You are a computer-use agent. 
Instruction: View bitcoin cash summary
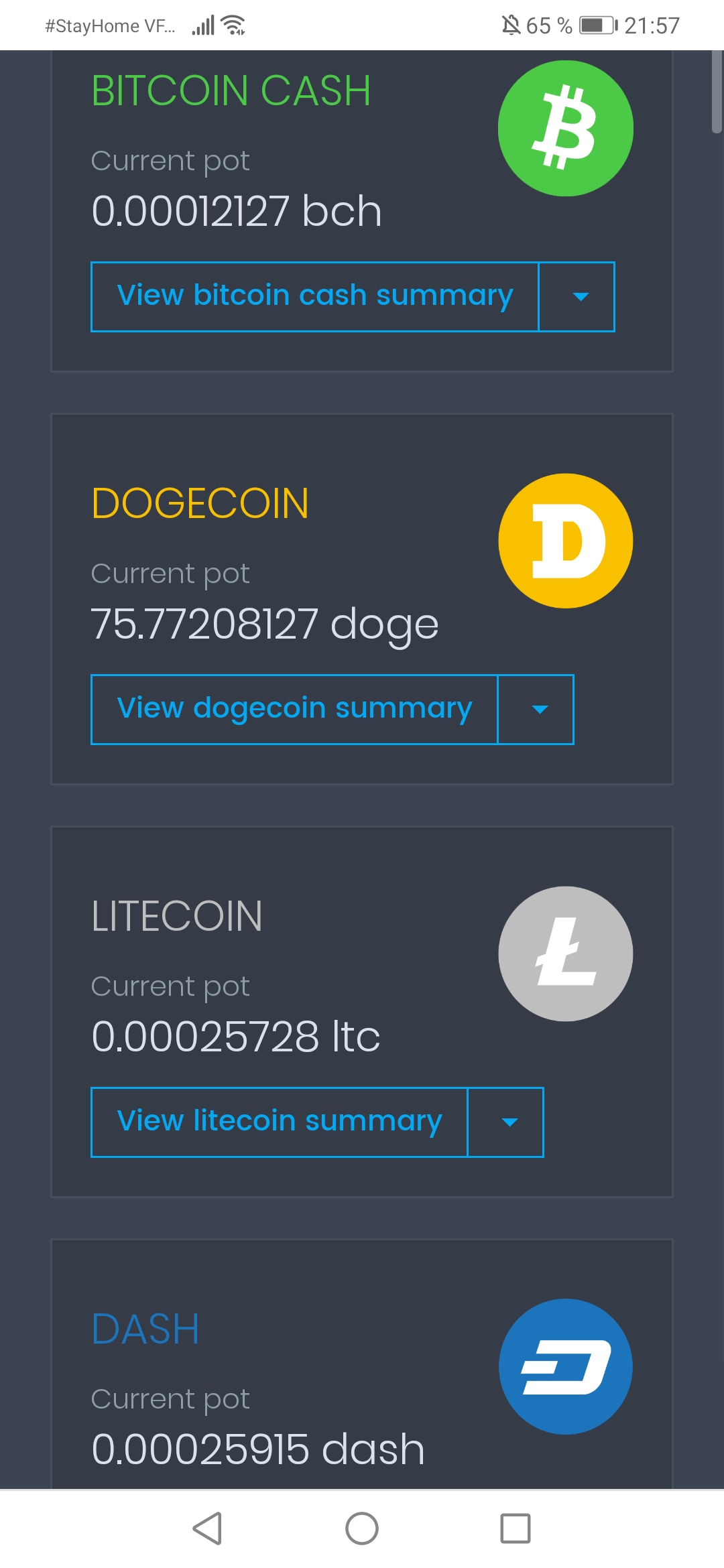314,296
